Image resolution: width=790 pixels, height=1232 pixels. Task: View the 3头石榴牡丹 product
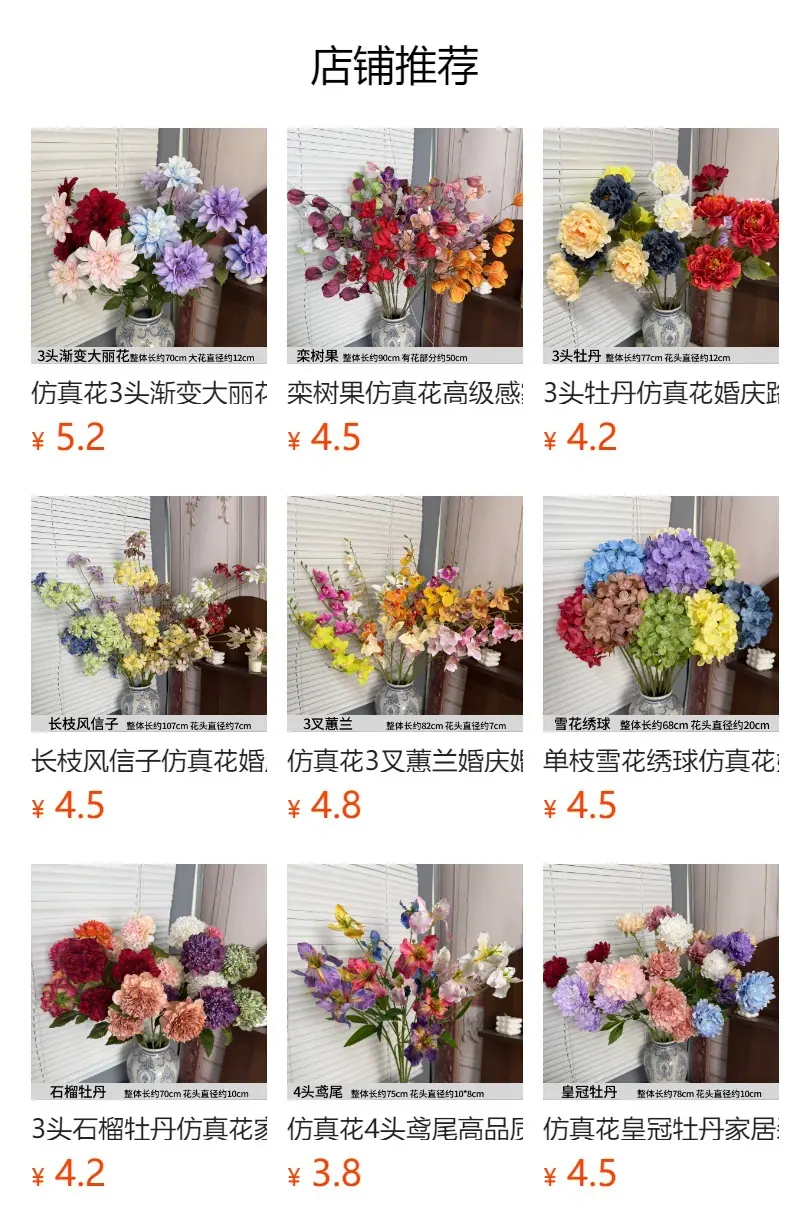click(x=149, y=1028)
